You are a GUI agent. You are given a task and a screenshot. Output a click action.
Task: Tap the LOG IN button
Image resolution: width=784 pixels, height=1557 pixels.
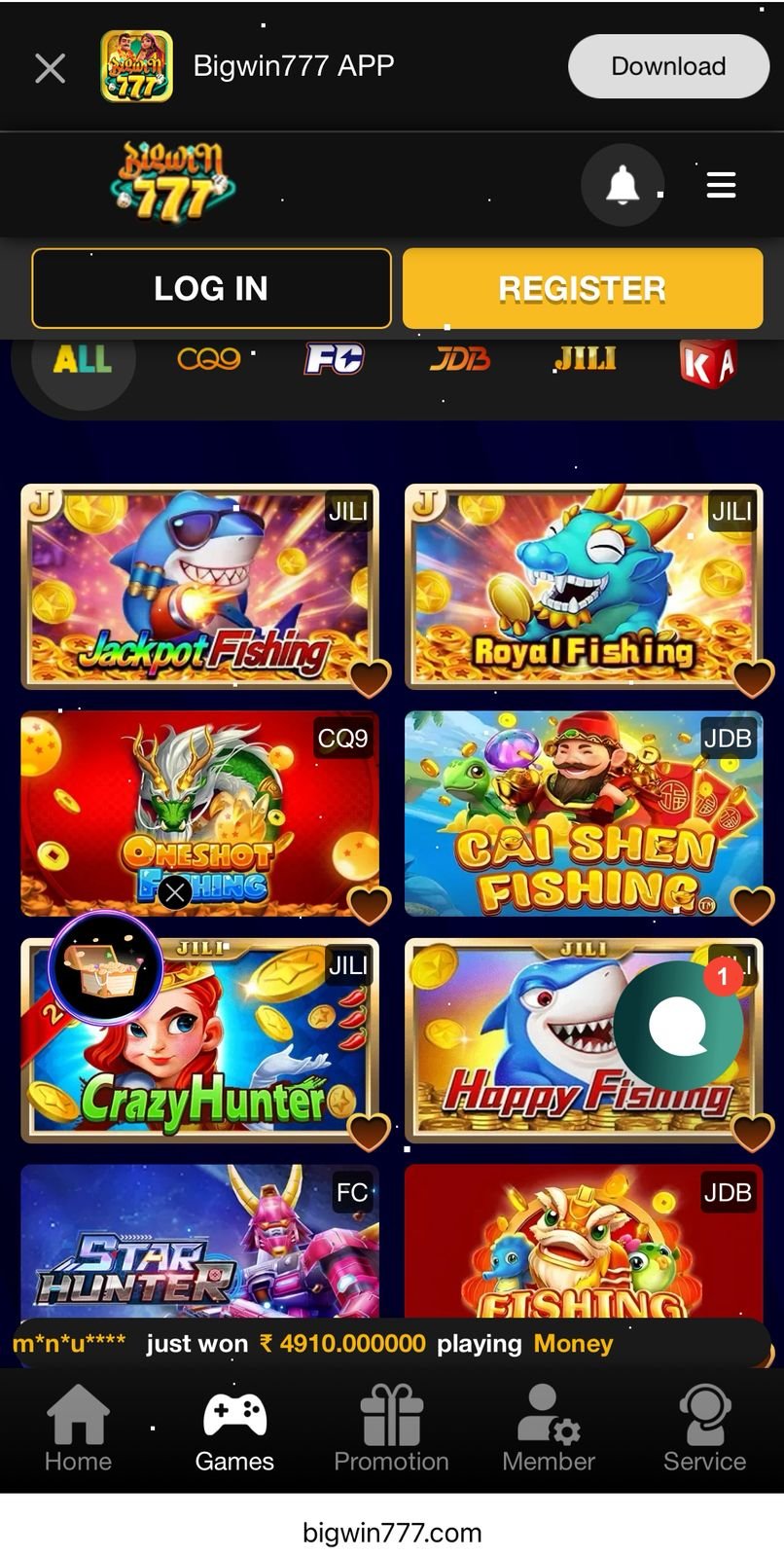[x=211, y=288]
